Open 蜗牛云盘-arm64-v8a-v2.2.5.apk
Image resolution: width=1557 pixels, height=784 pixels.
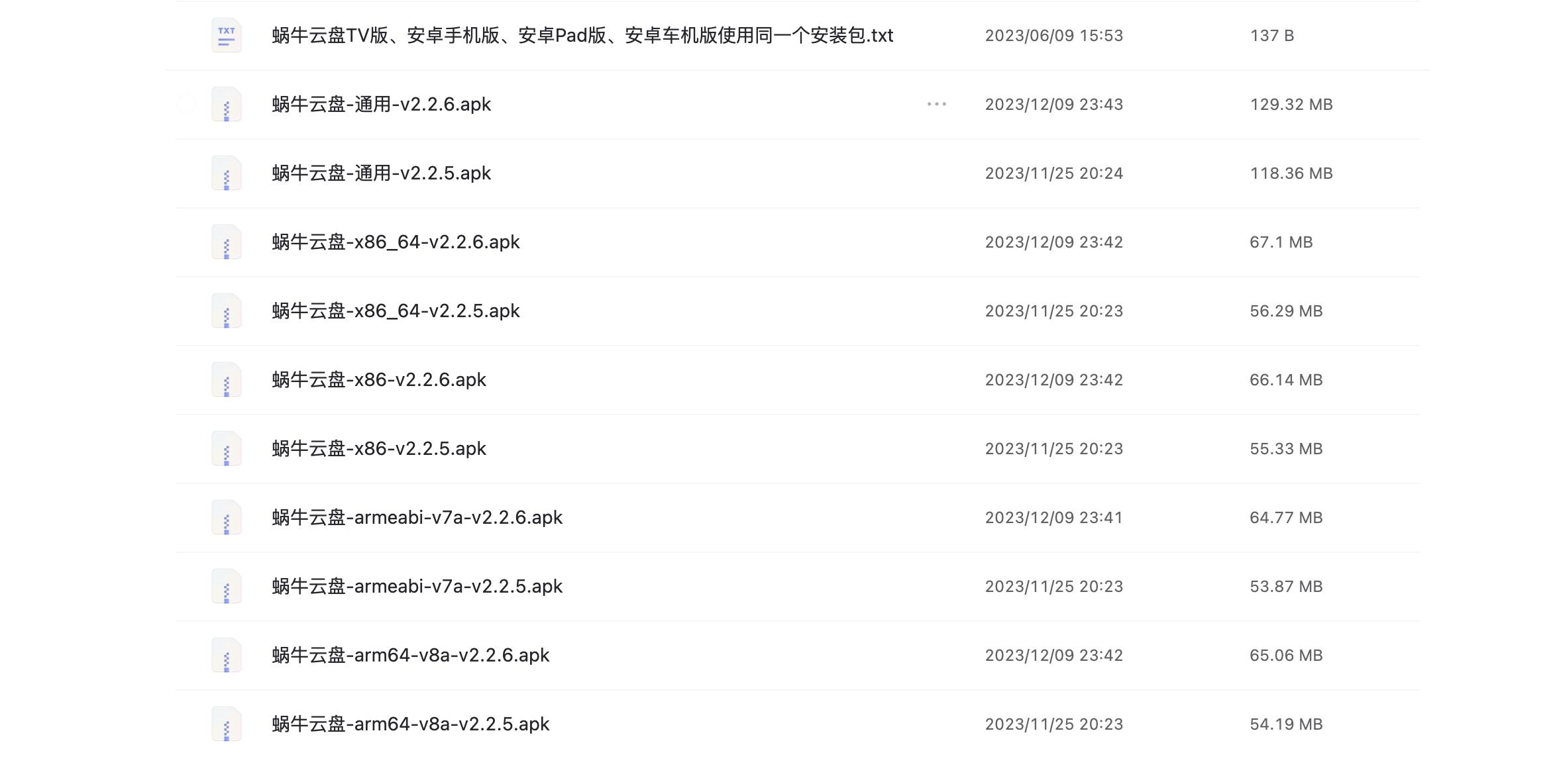point(410,724)
